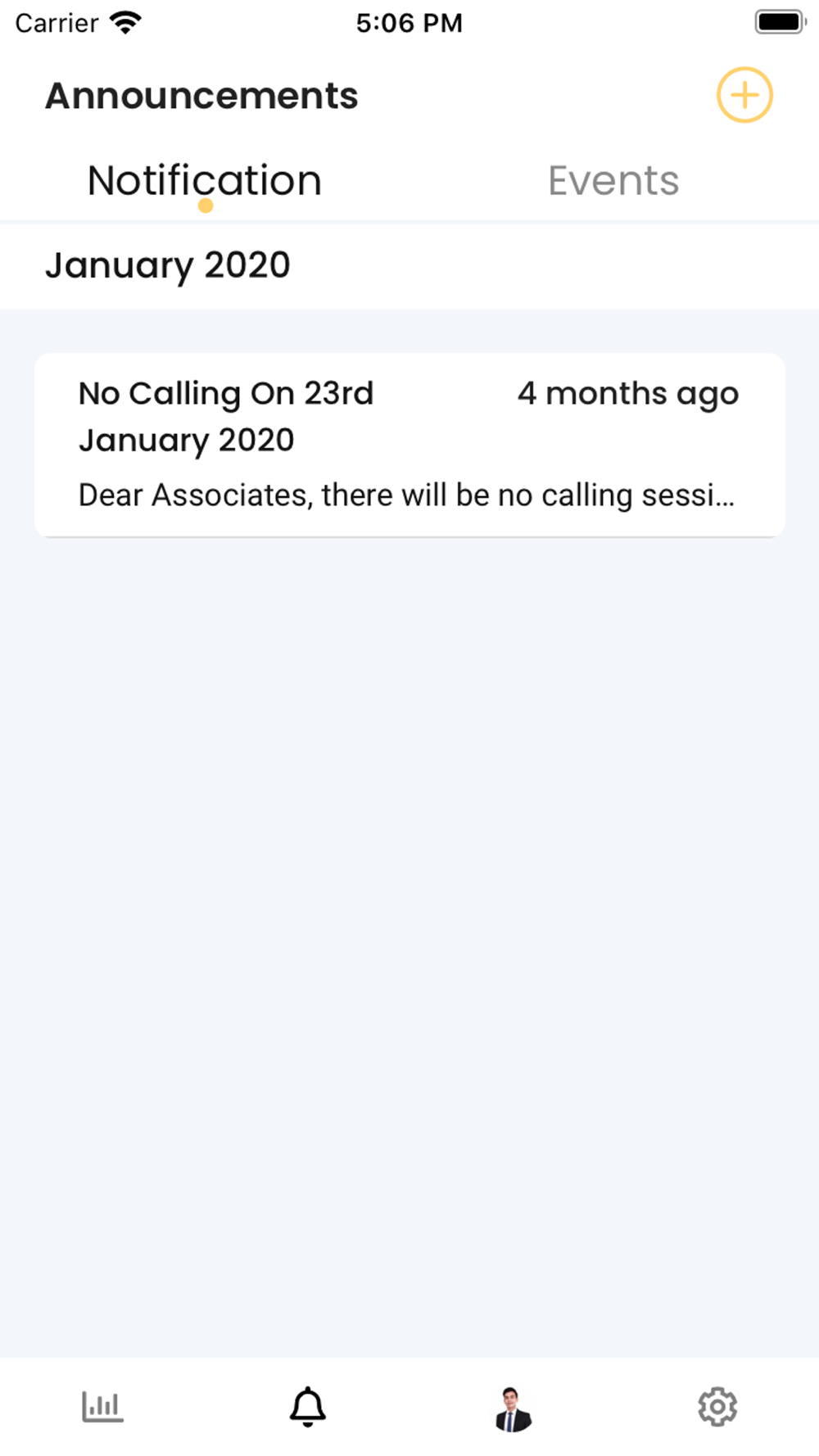Open the statistics chart tab
Image resolution: width=819 pixels, height=1456 pixels.
click(x=102, y=1407)
